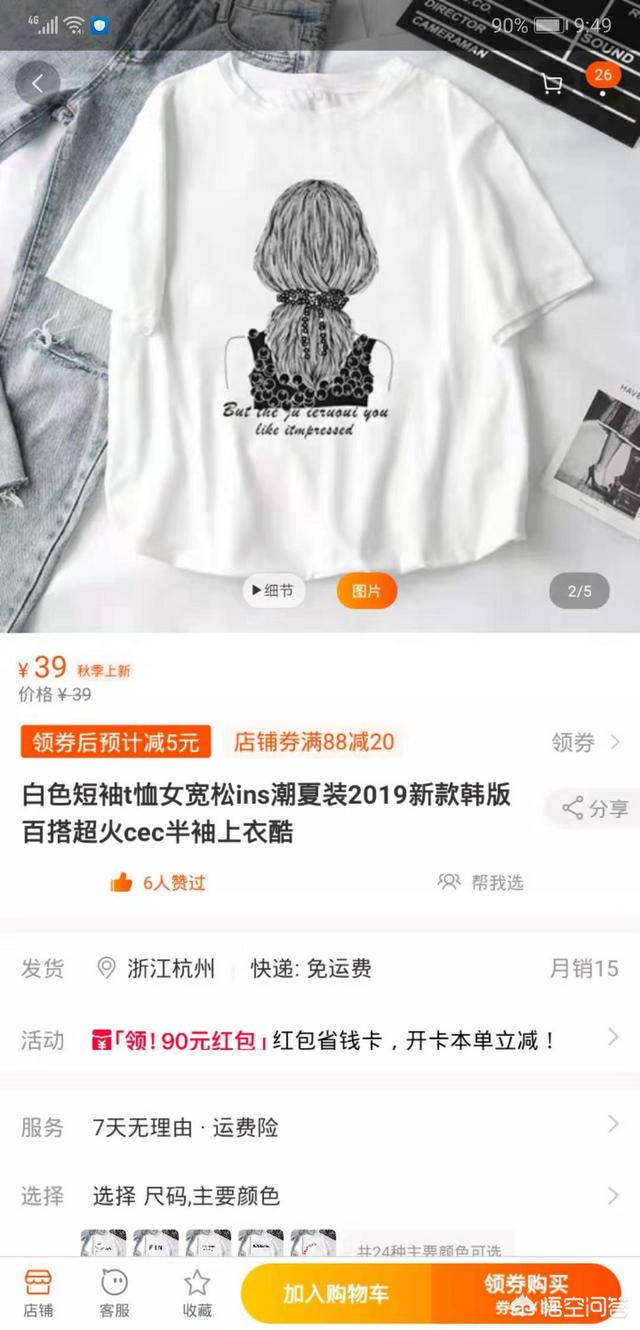The height and width of the screenshot is (1330, 640).
Task: Select the 图片 tab on image
Action: pyautogui.click(x=366, y=591)
